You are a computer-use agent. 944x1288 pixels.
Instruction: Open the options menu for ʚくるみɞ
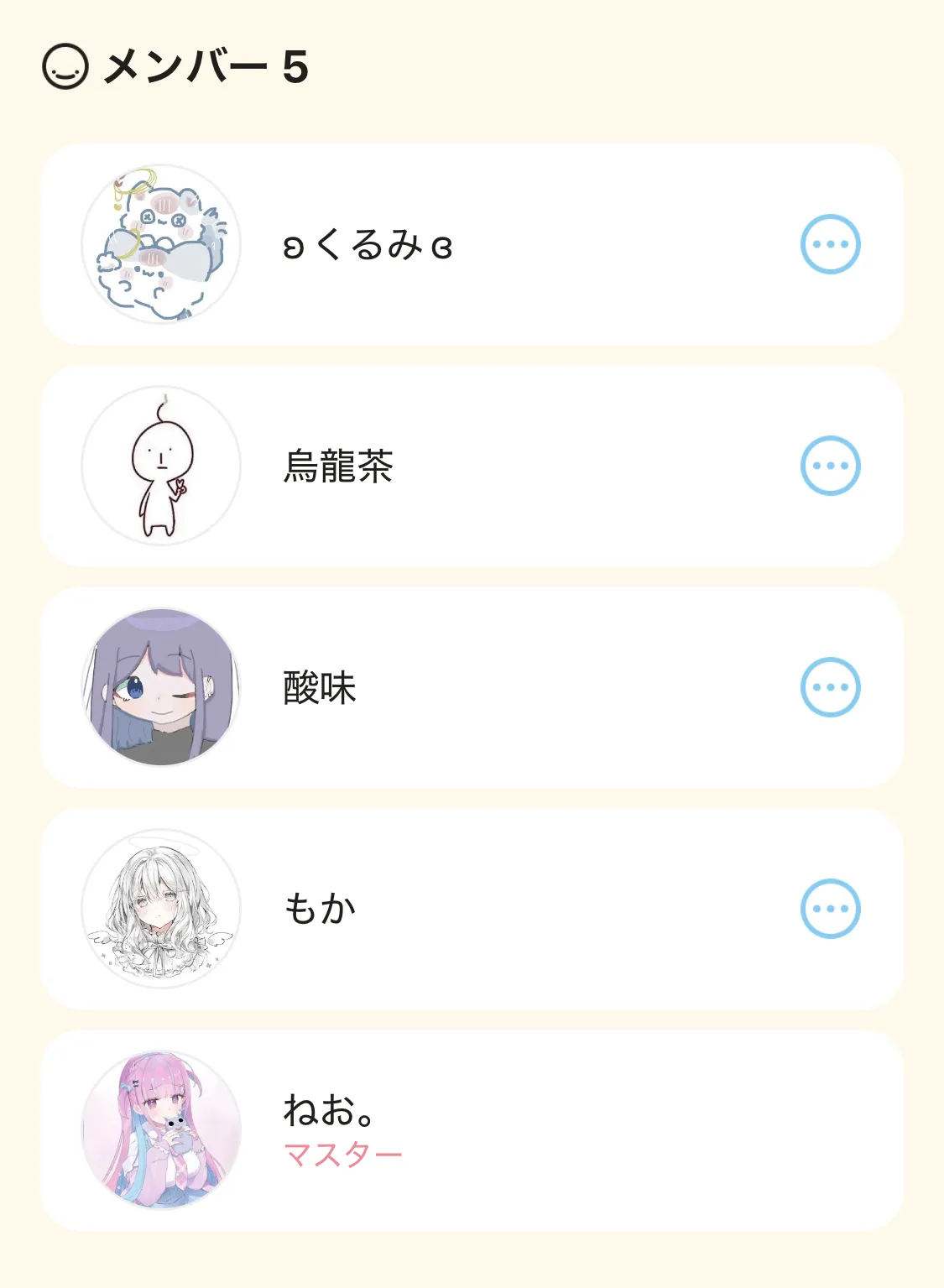click(830, 244)
